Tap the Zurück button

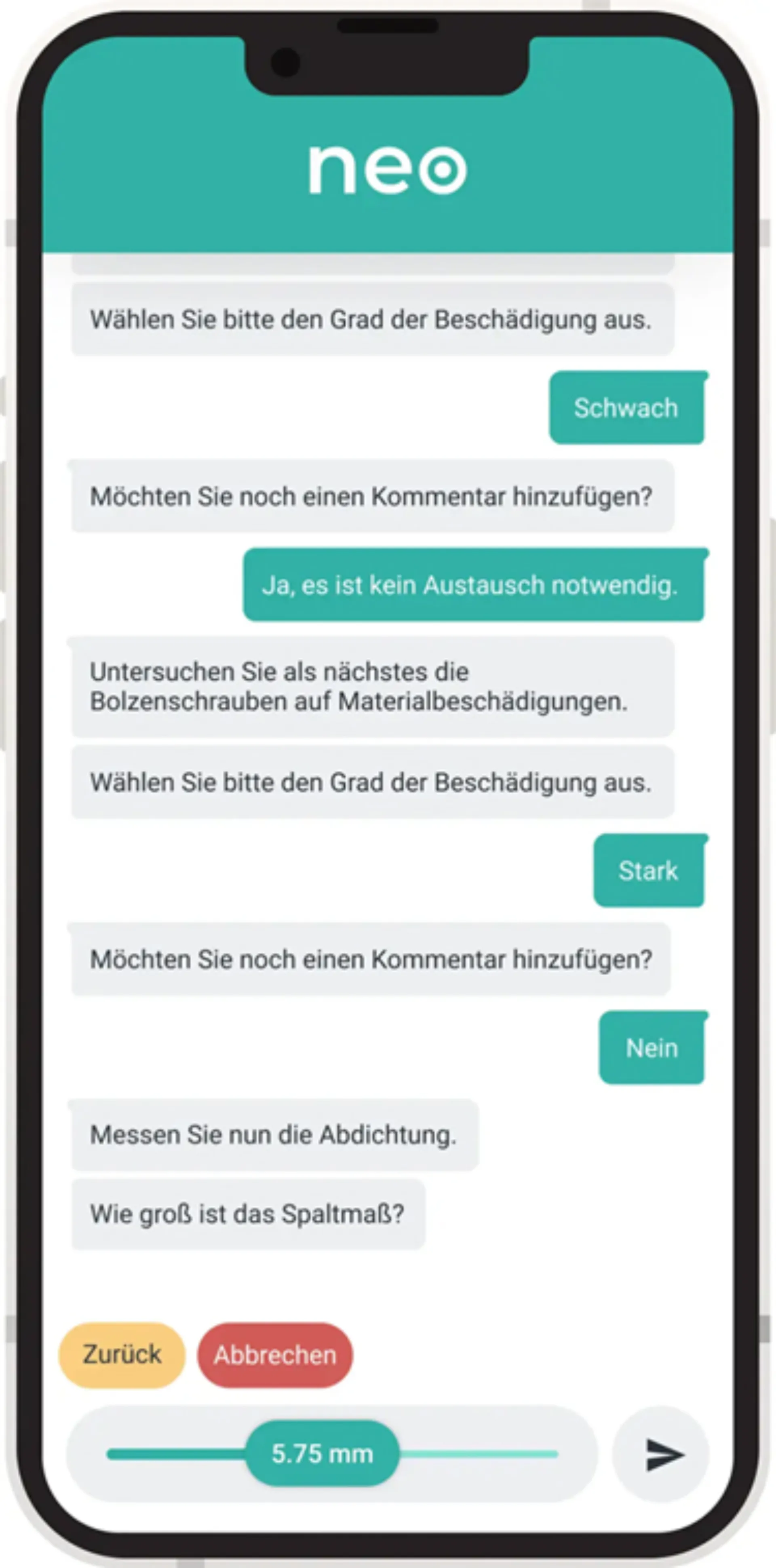click(122, 1355)
